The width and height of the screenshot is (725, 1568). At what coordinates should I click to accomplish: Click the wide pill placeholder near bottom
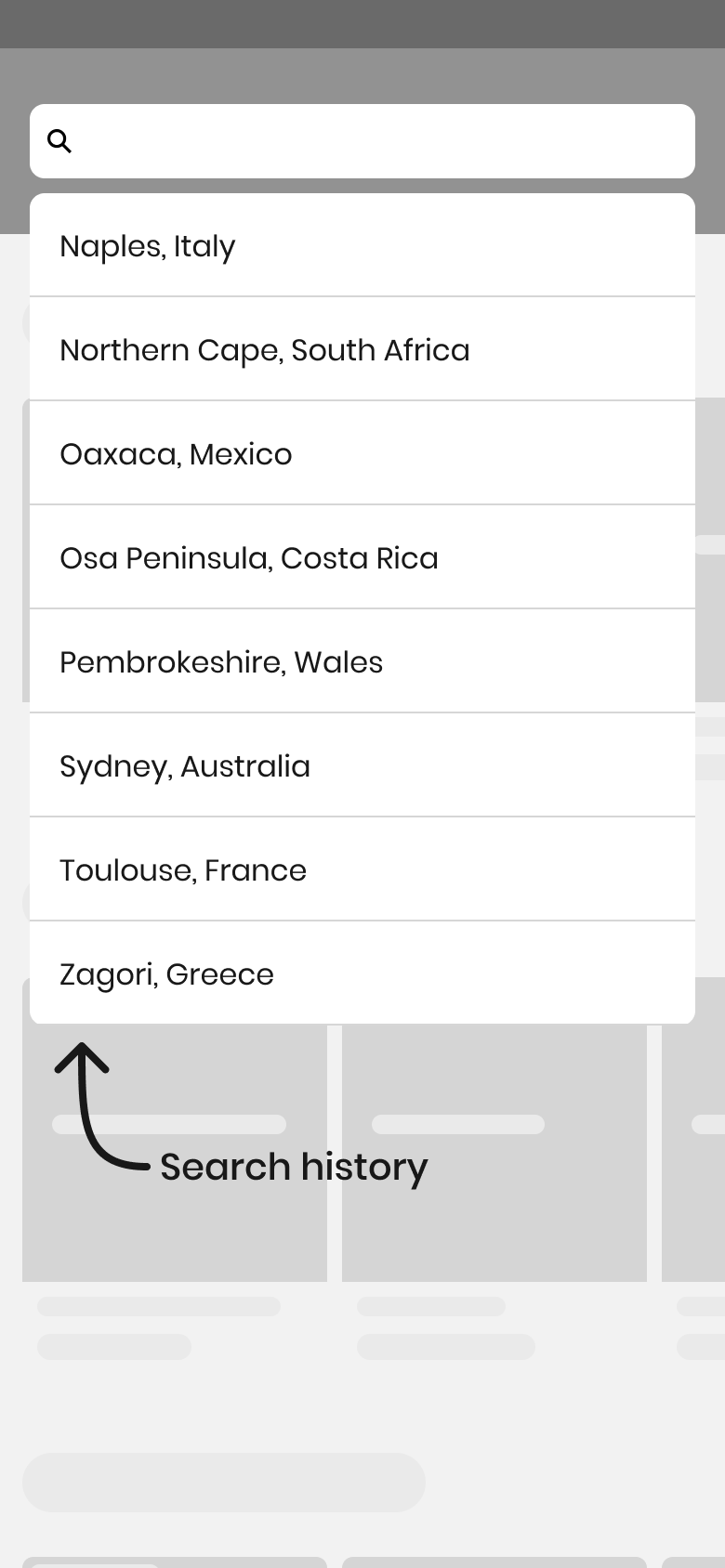[x=224, y=1483]
